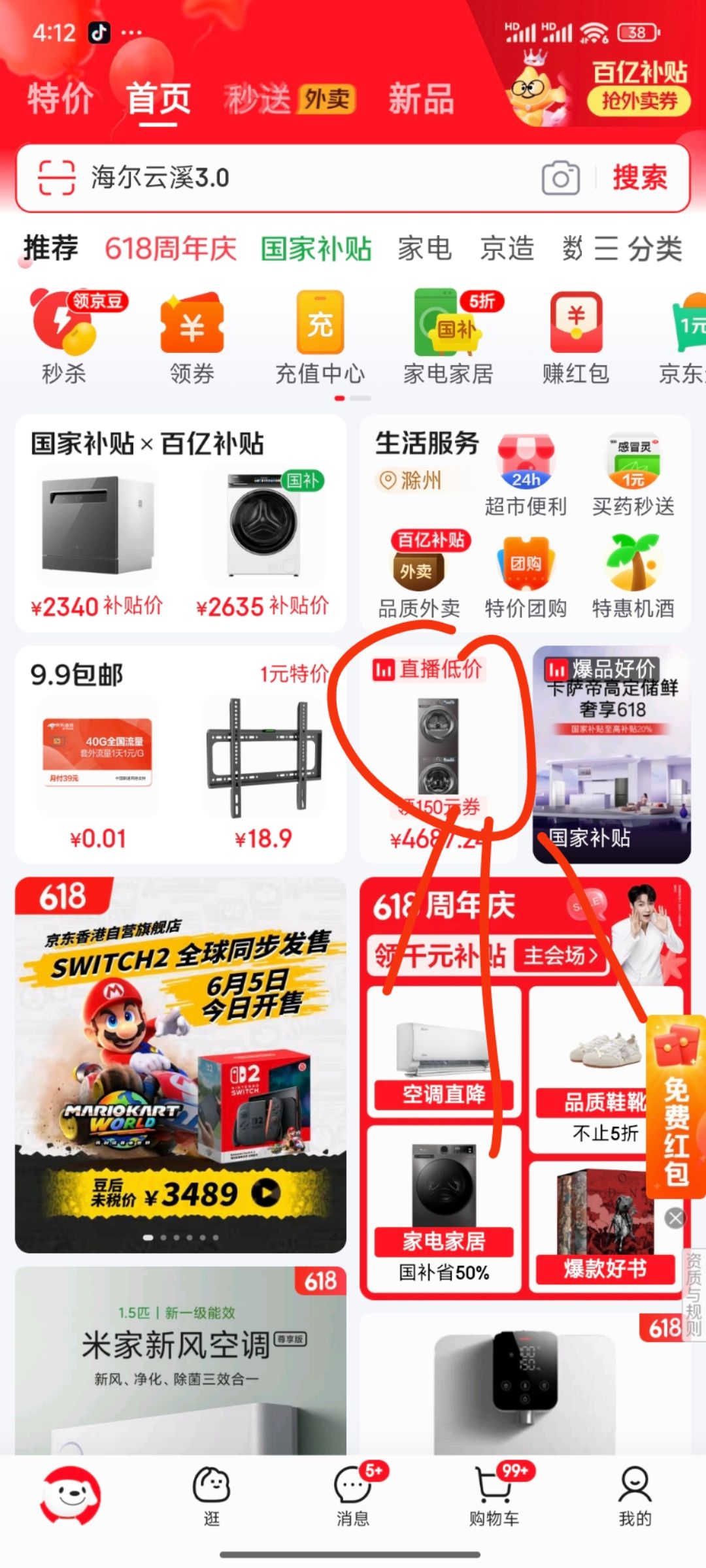
Task: Open the Switch2 全球同步发售 banner
Action: [x=180, y=1065]
